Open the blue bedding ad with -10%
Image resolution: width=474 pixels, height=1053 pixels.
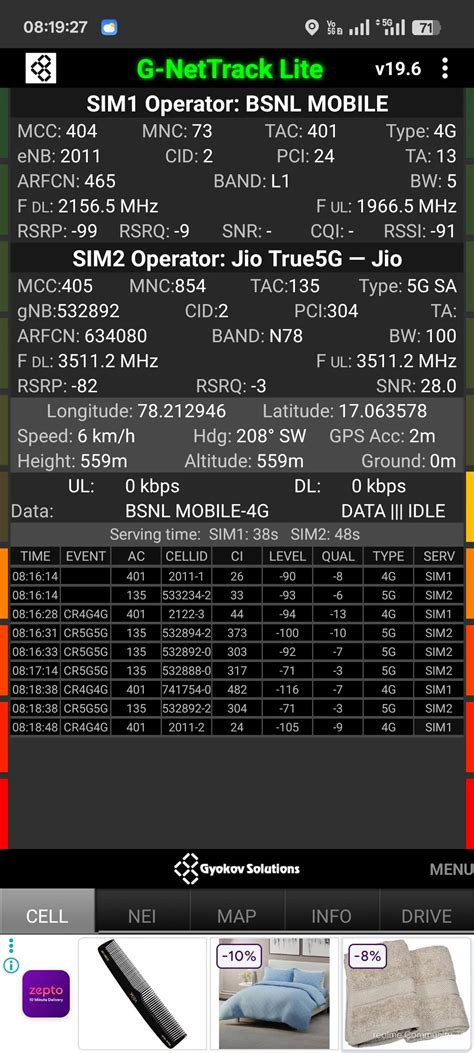pyautogui.click(x=273, y=993)
